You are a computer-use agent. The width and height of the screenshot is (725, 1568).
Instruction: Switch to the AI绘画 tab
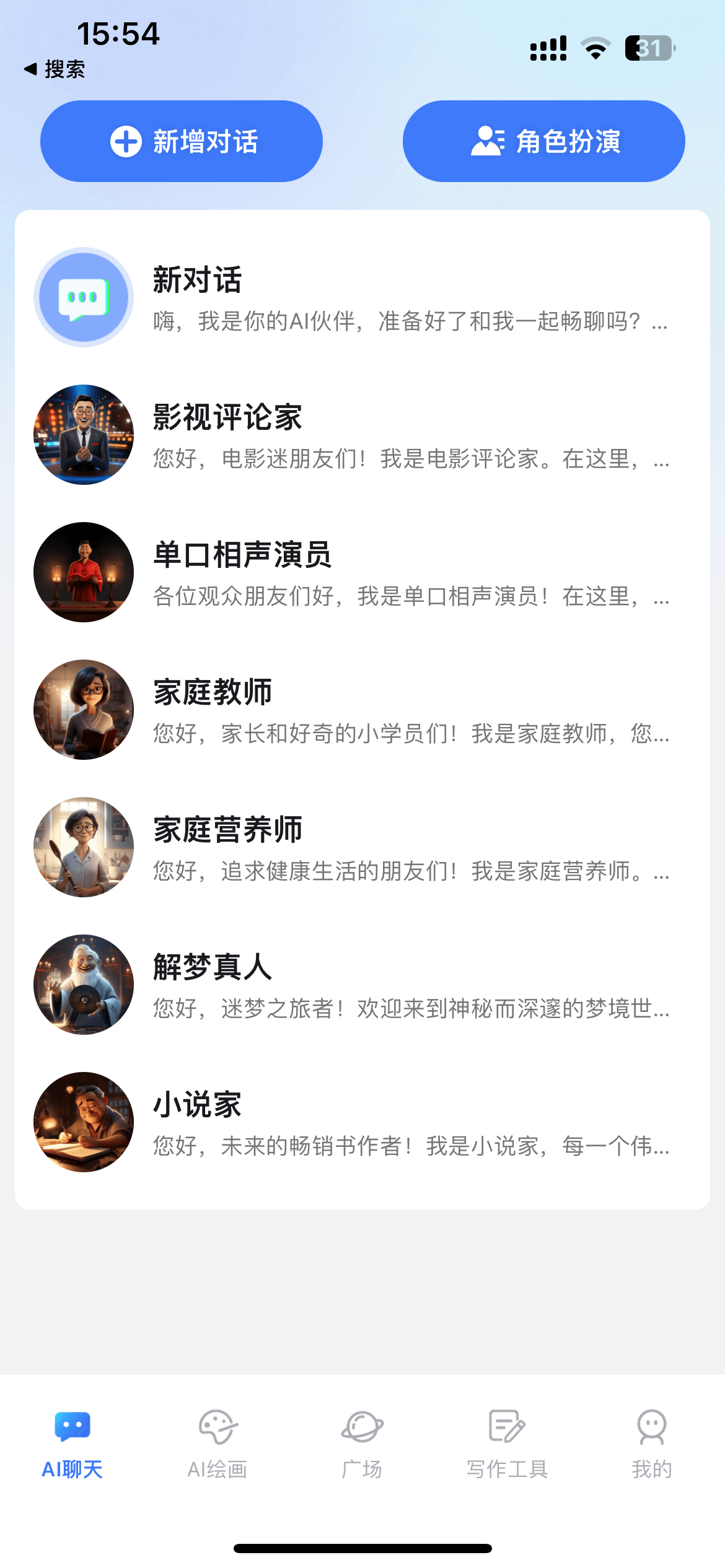coord(217,1444)
